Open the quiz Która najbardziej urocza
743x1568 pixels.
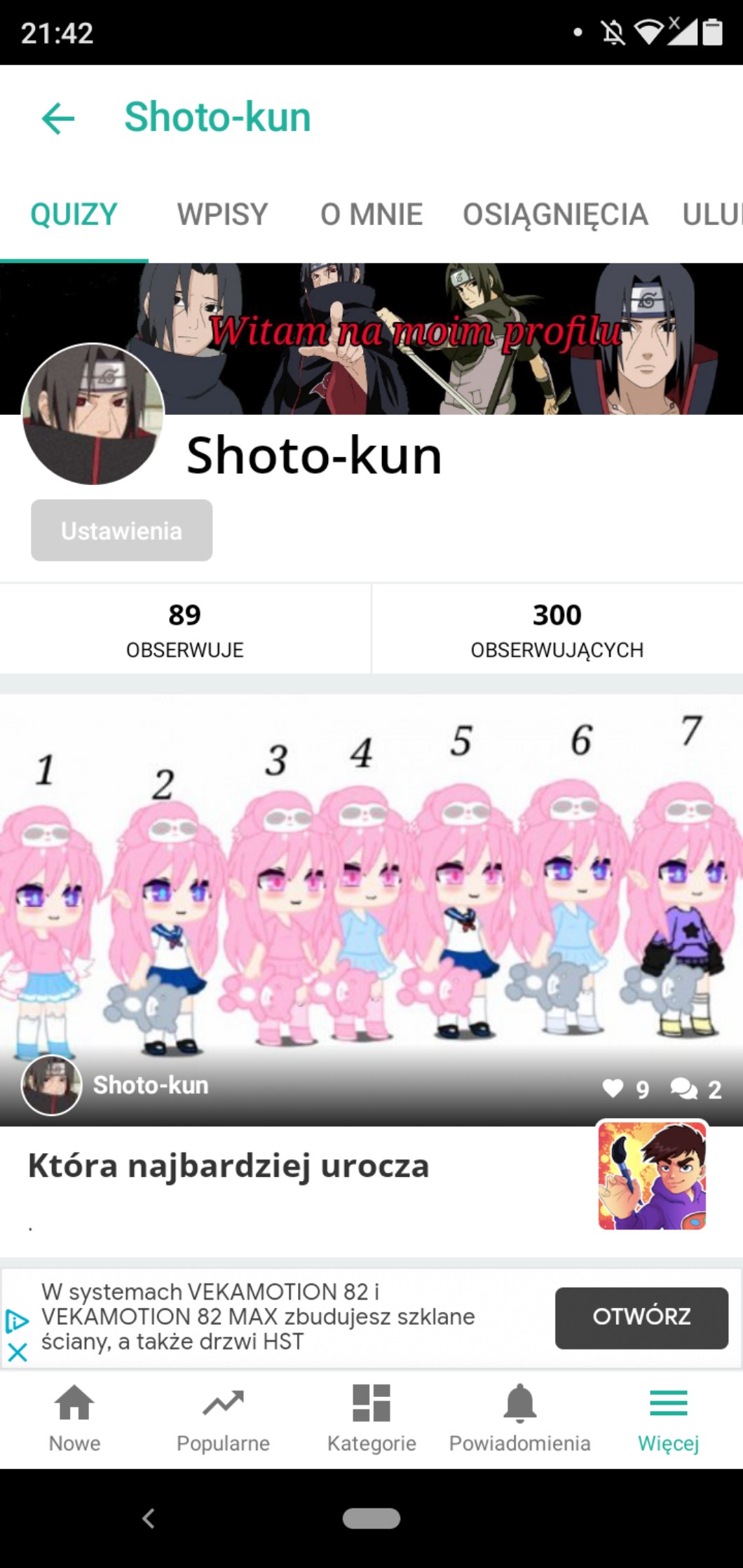[x=229, y=1166]
